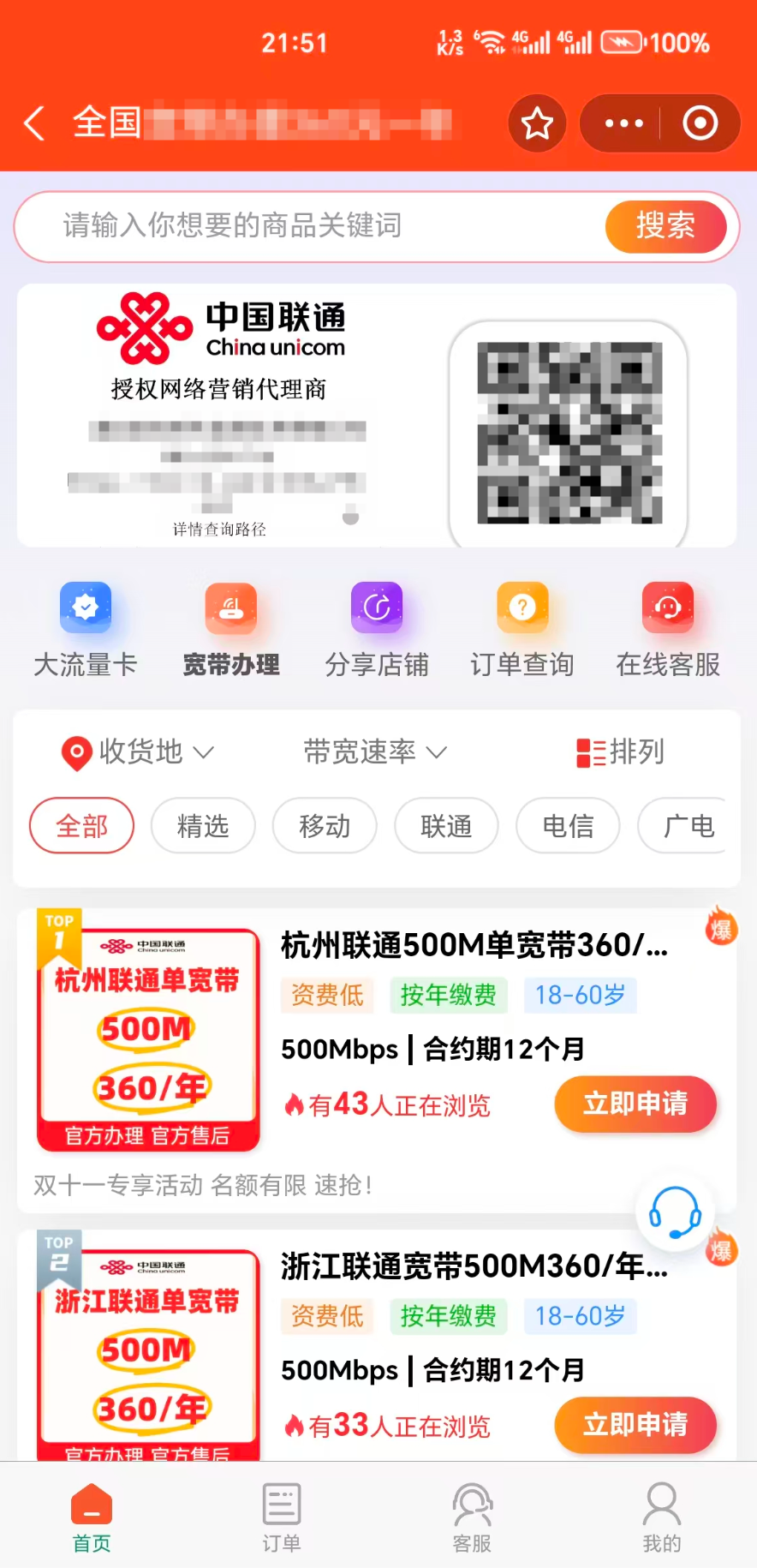
Task: Apply for 杭州联通500M单宽带 plan
Action: [635, 1104]
